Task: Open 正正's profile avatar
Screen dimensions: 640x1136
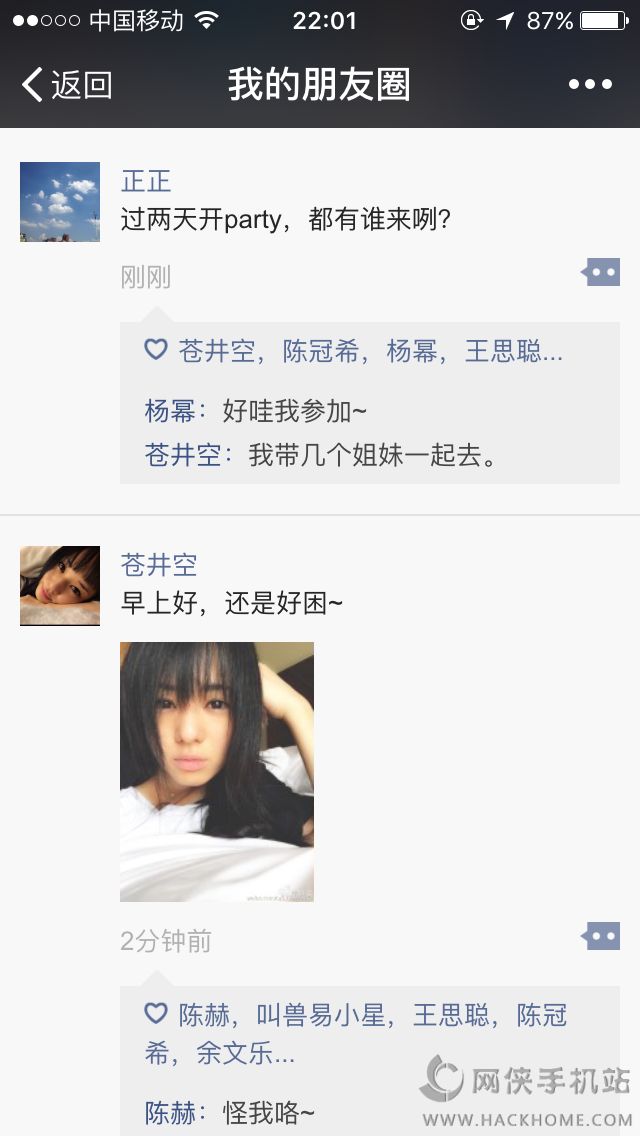Action: 60,201
